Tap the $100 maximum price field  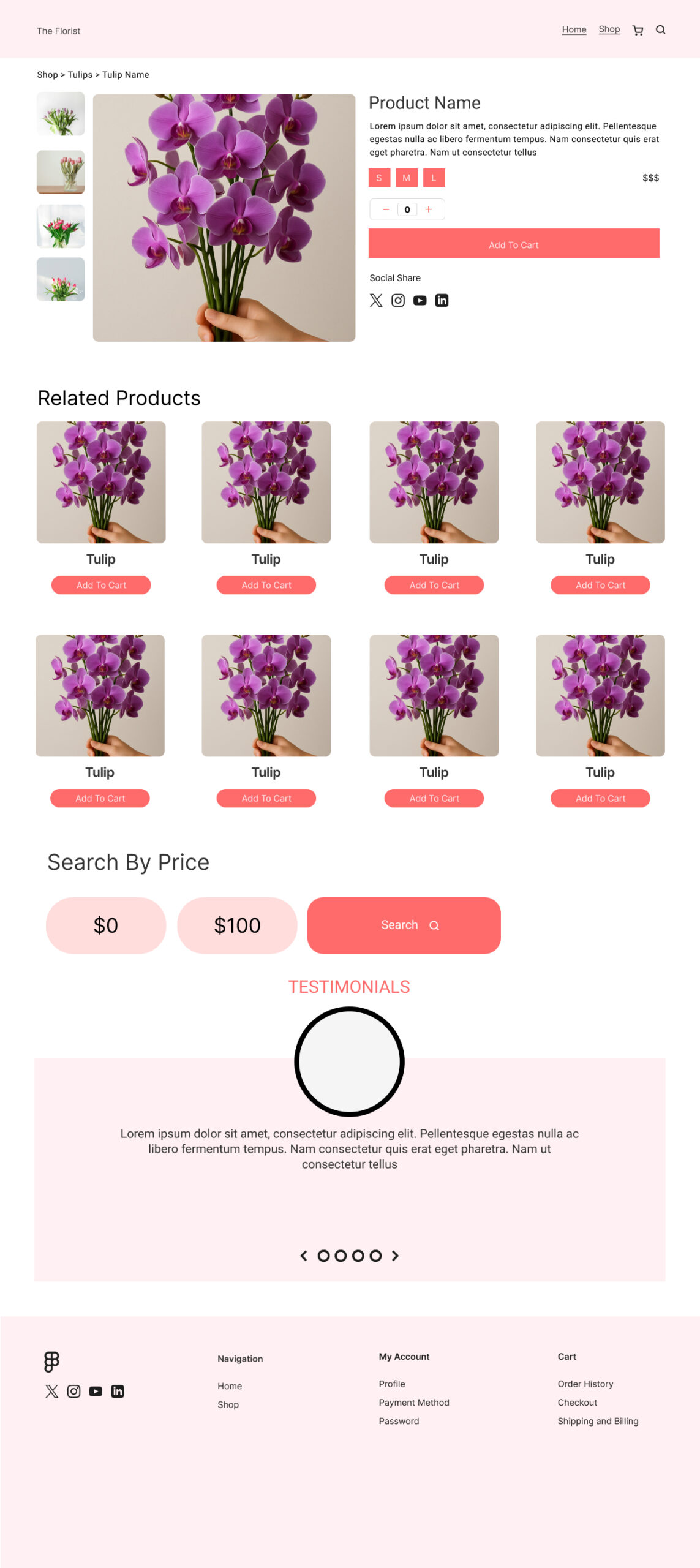[237, 925]
